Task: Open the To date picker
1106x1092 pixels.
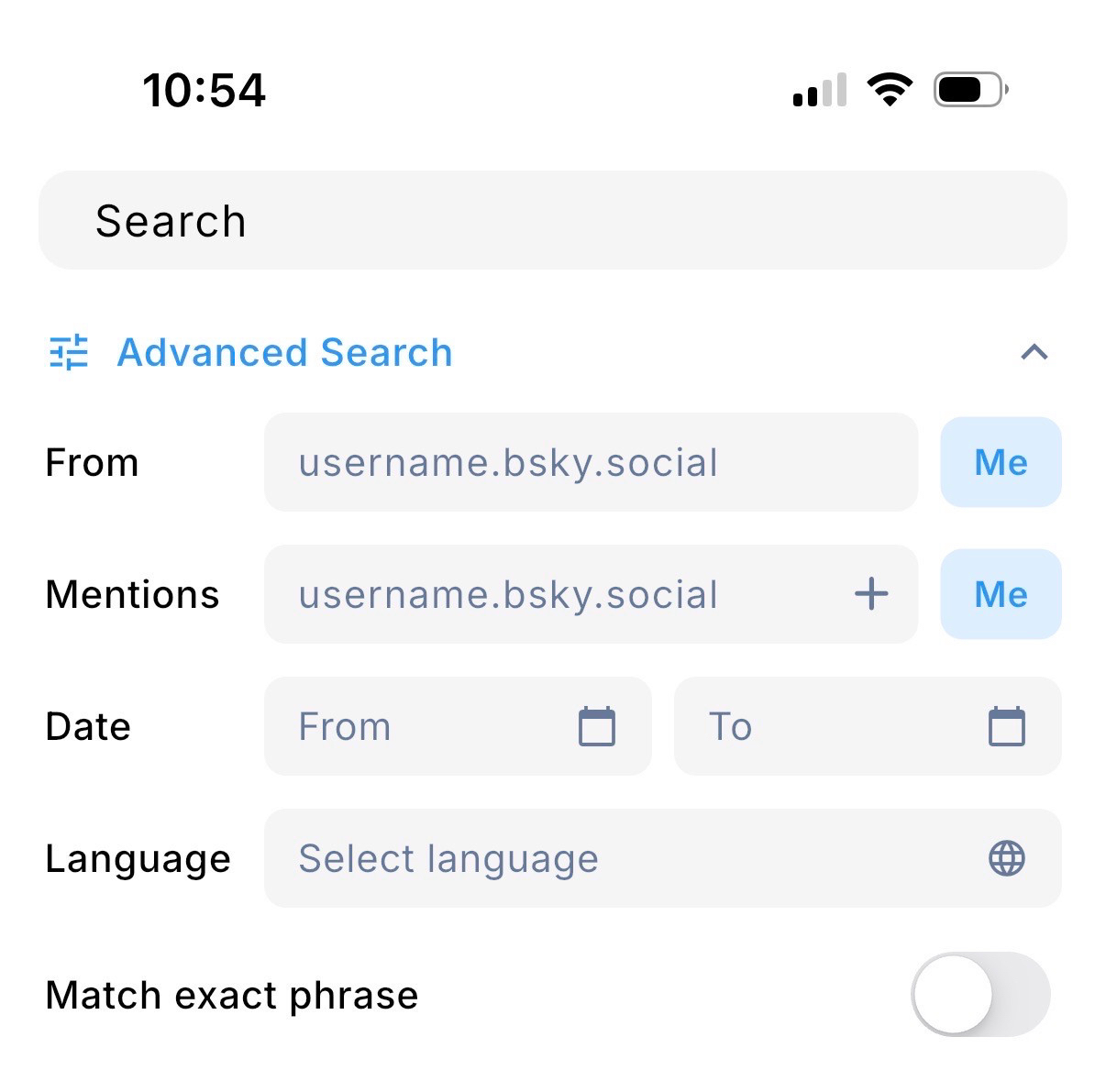Action: tap(867, 727)
